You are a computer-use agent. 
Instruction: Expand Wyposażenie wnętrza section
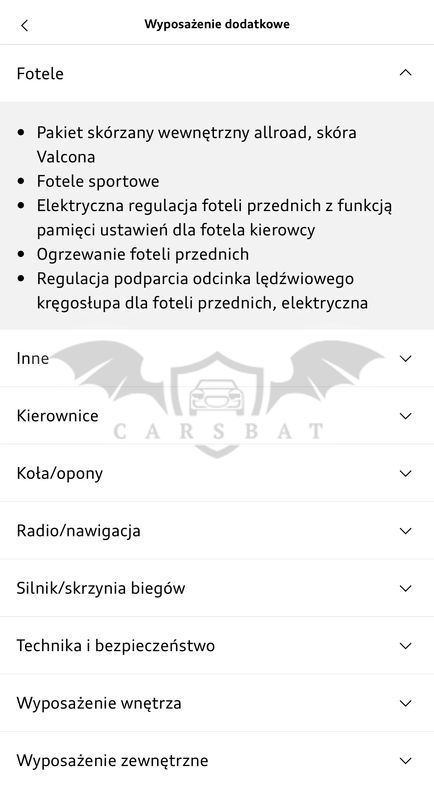[x=217, y=703]
